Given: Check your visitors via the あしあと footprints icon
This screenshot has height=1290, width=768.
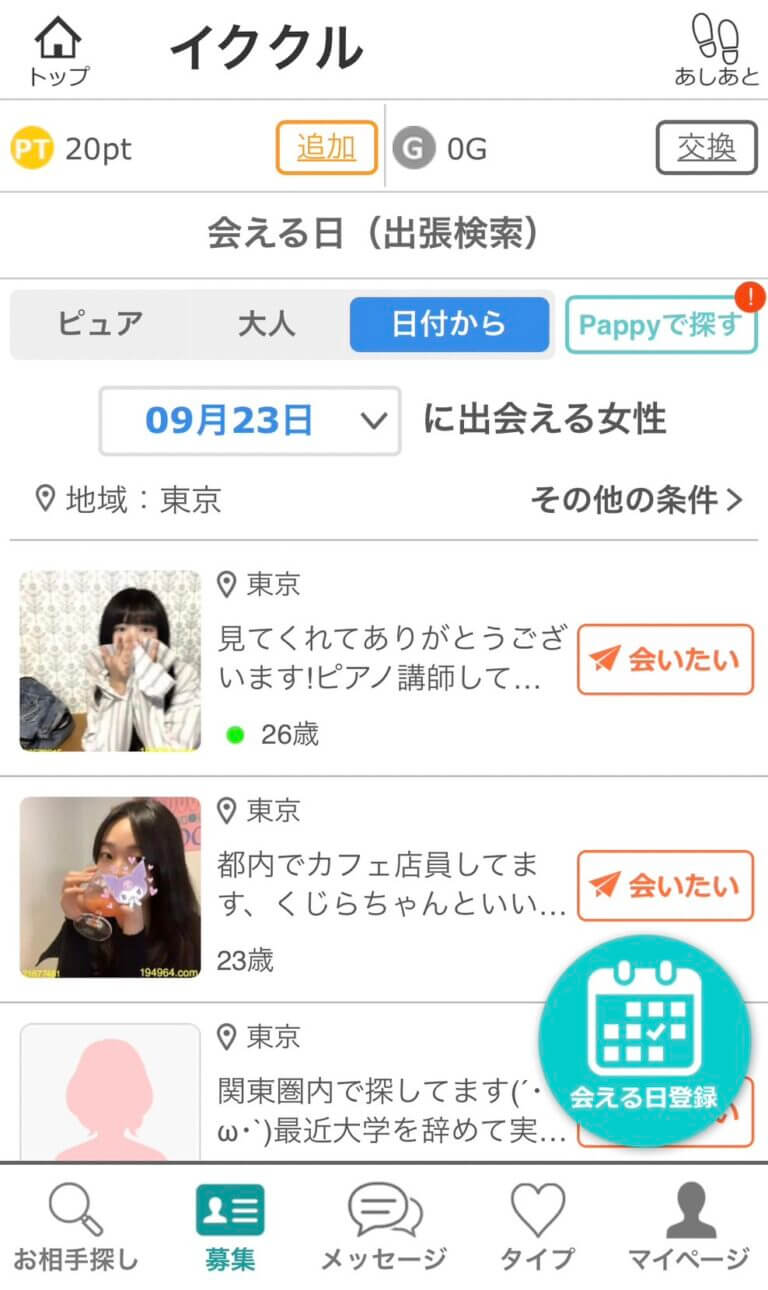Looking at the screenshot, I should 712,45.
